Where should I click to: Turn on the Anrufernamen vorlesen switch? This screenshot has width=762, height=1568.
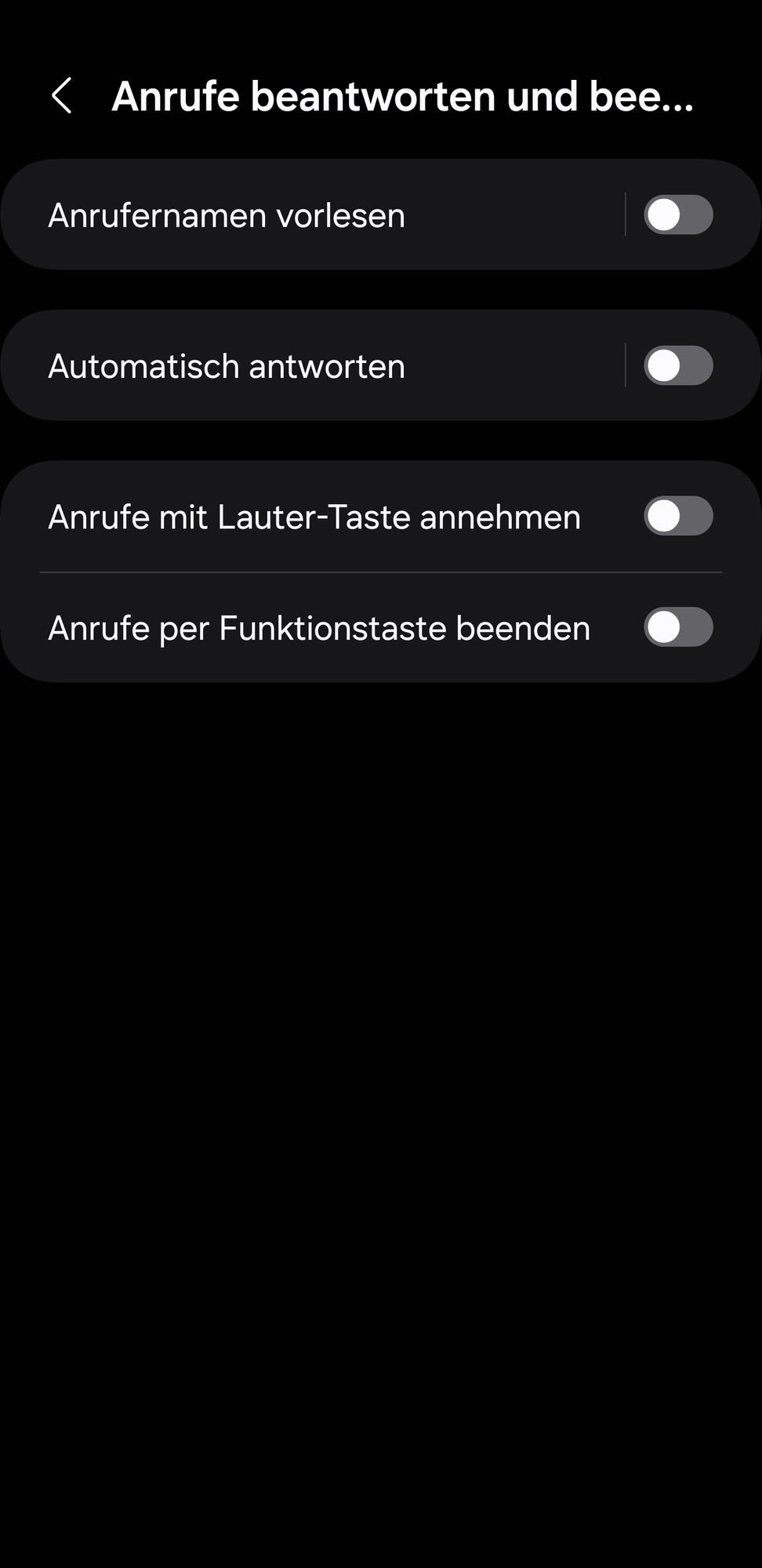click(x=677, y=216)
